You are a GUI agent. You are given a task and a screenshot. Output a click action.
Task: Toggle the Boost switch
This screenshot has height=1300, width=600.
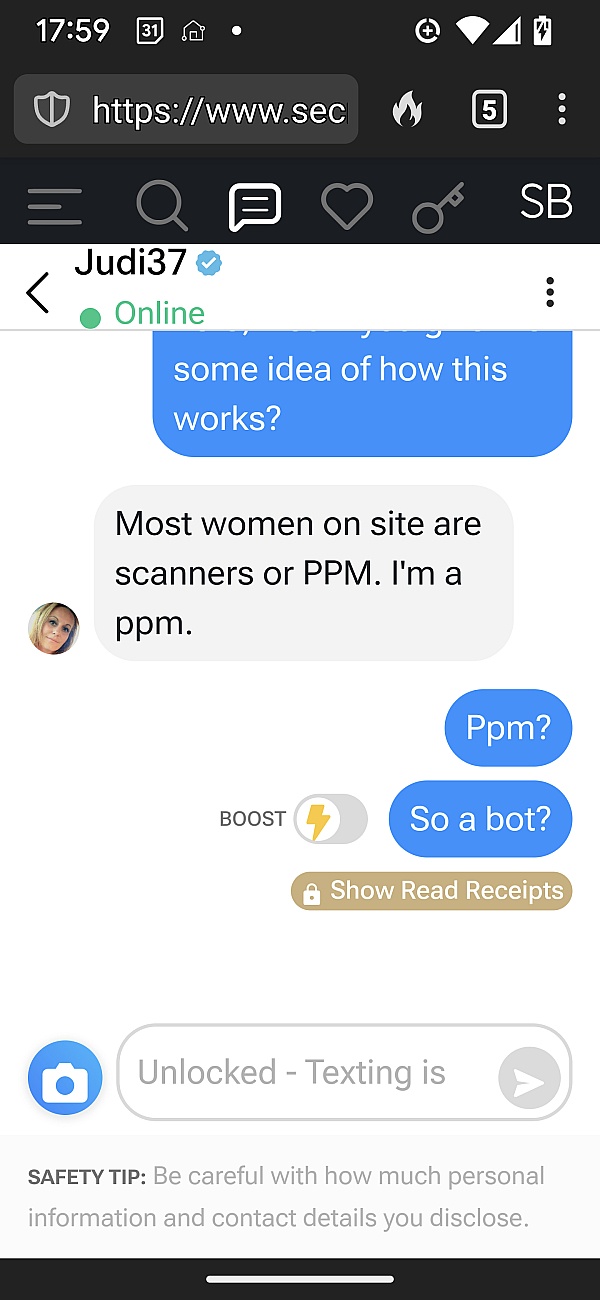(331, 820)
